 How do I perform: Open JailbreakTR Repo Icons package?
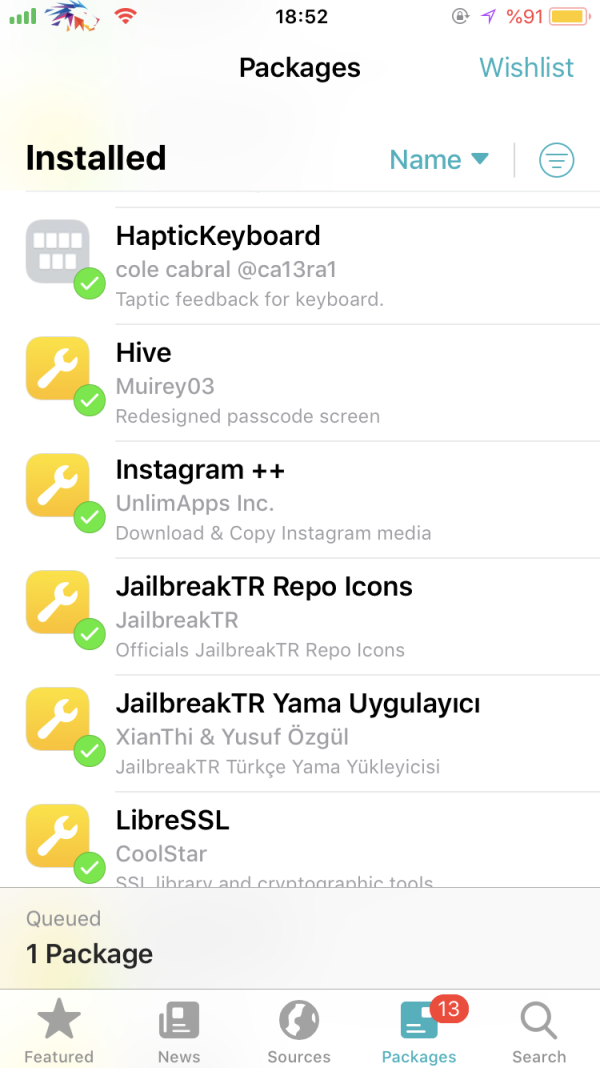point(300,617)
